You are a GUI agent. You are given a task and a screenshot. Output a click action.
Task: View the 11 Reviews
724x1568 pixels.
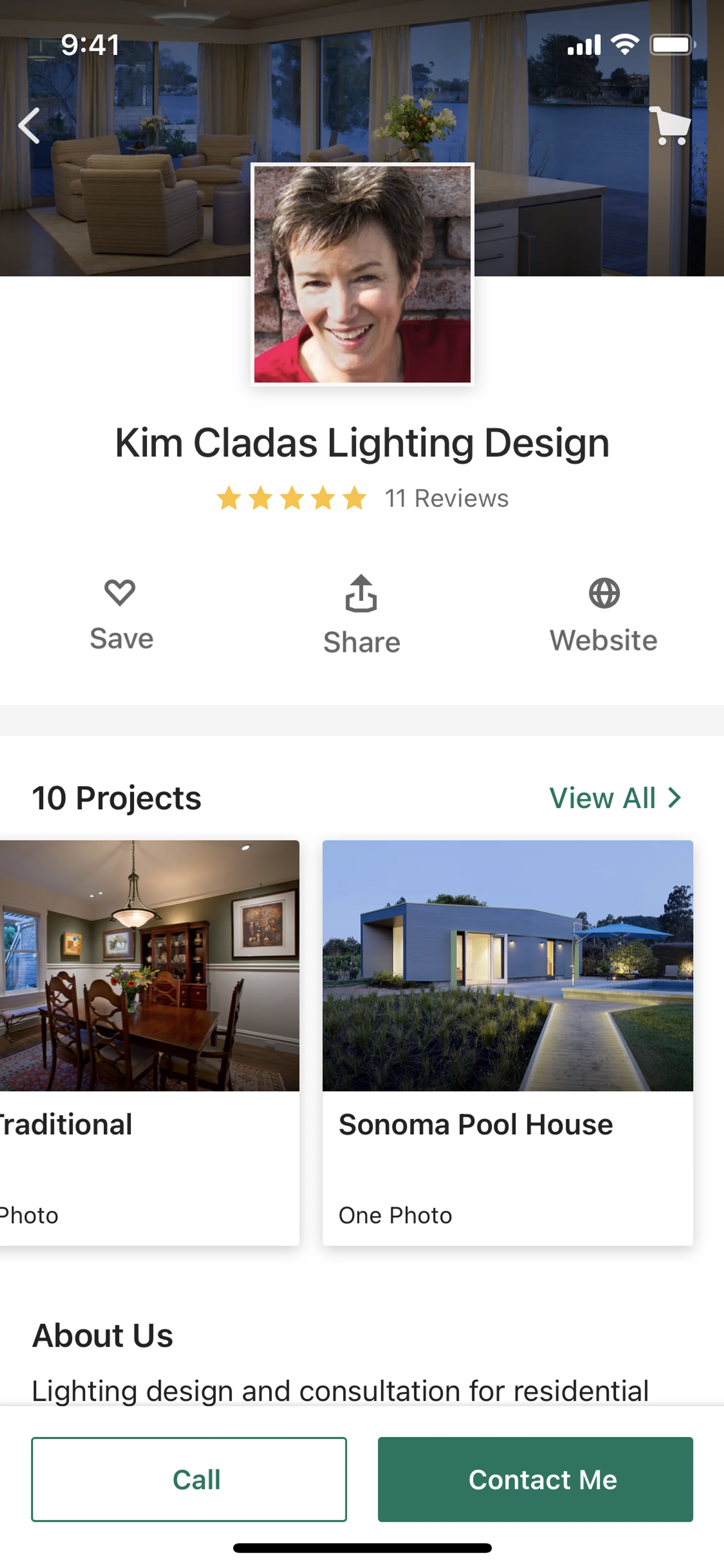(x=446, y=499)
